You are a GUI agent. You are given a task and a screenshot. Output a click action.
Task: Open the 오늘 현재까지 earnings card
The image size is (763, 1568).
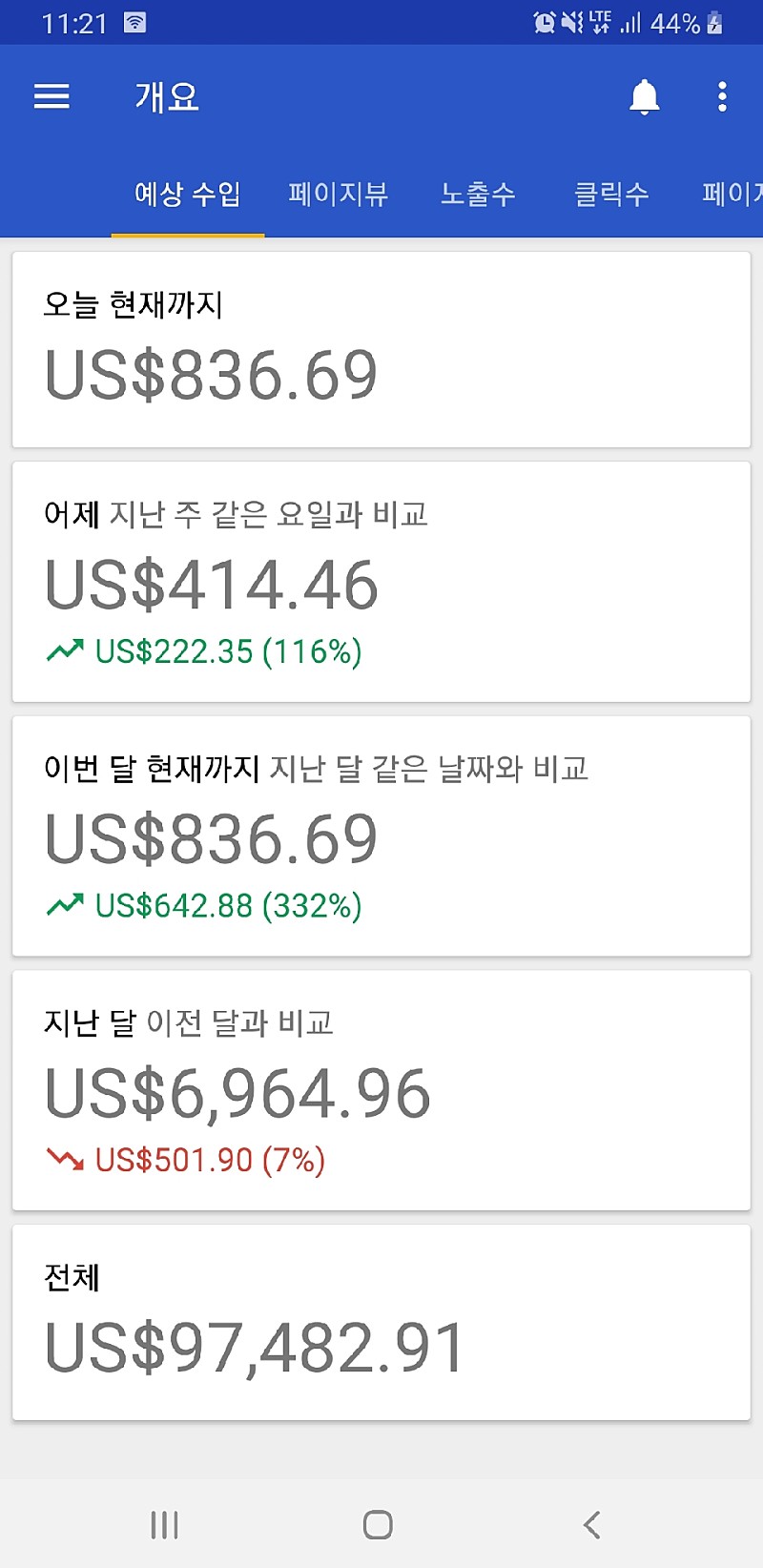tap(381, 349)
